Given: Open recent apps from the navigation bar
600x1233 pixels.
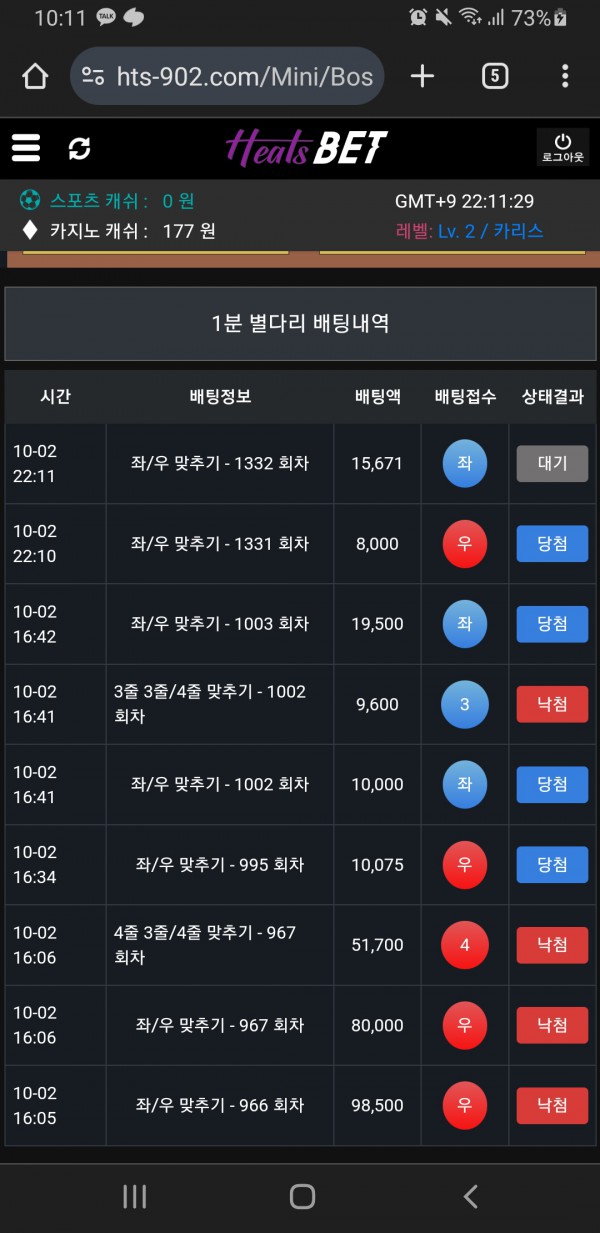Looking at the screenshot, I should [x=134, y=1196].
